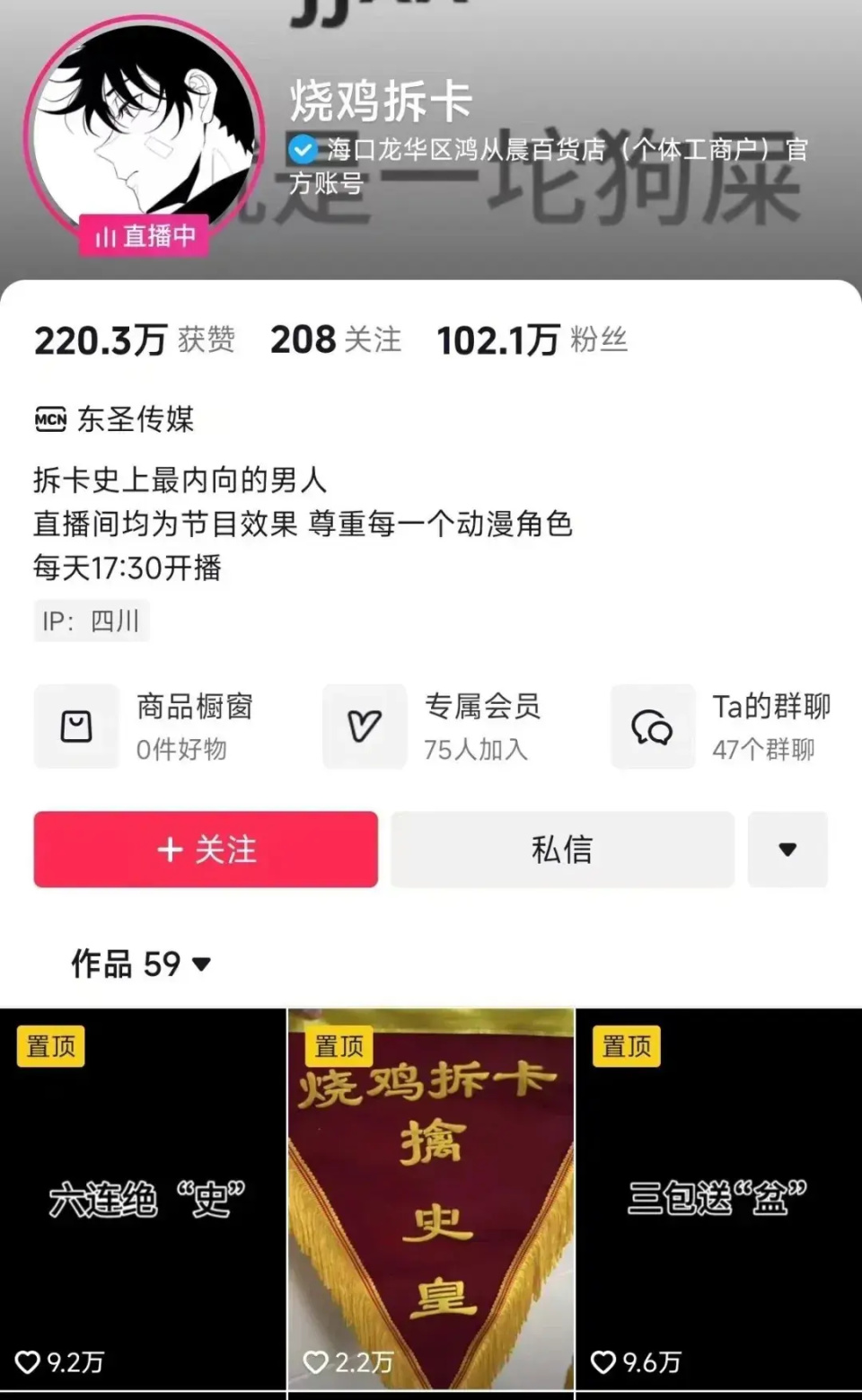The image size is (862, 1400).
Task: Open the 东圣传媒 MCN info
Action: 115,419
